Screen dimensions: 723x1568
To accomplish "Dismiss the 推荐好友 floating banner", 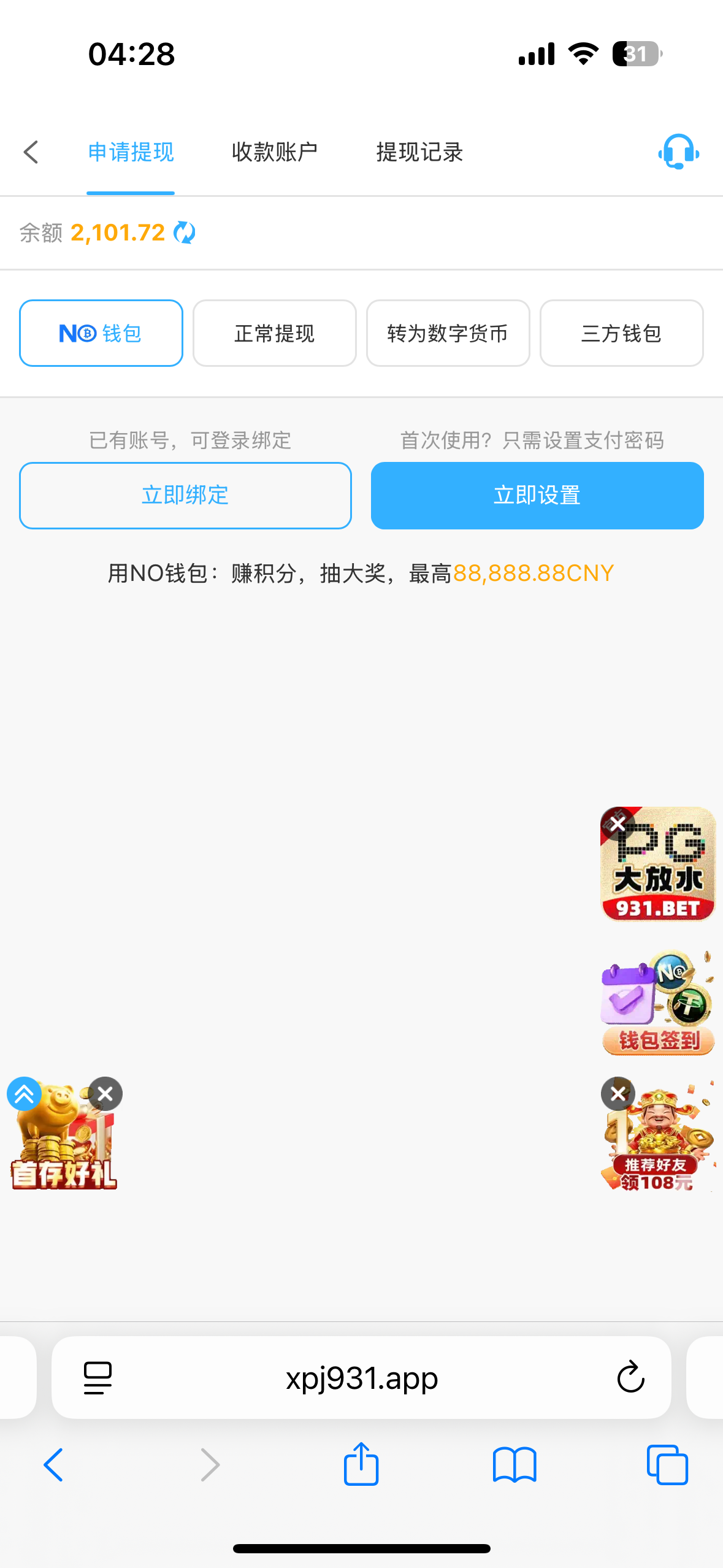I will coord(618,1093).
